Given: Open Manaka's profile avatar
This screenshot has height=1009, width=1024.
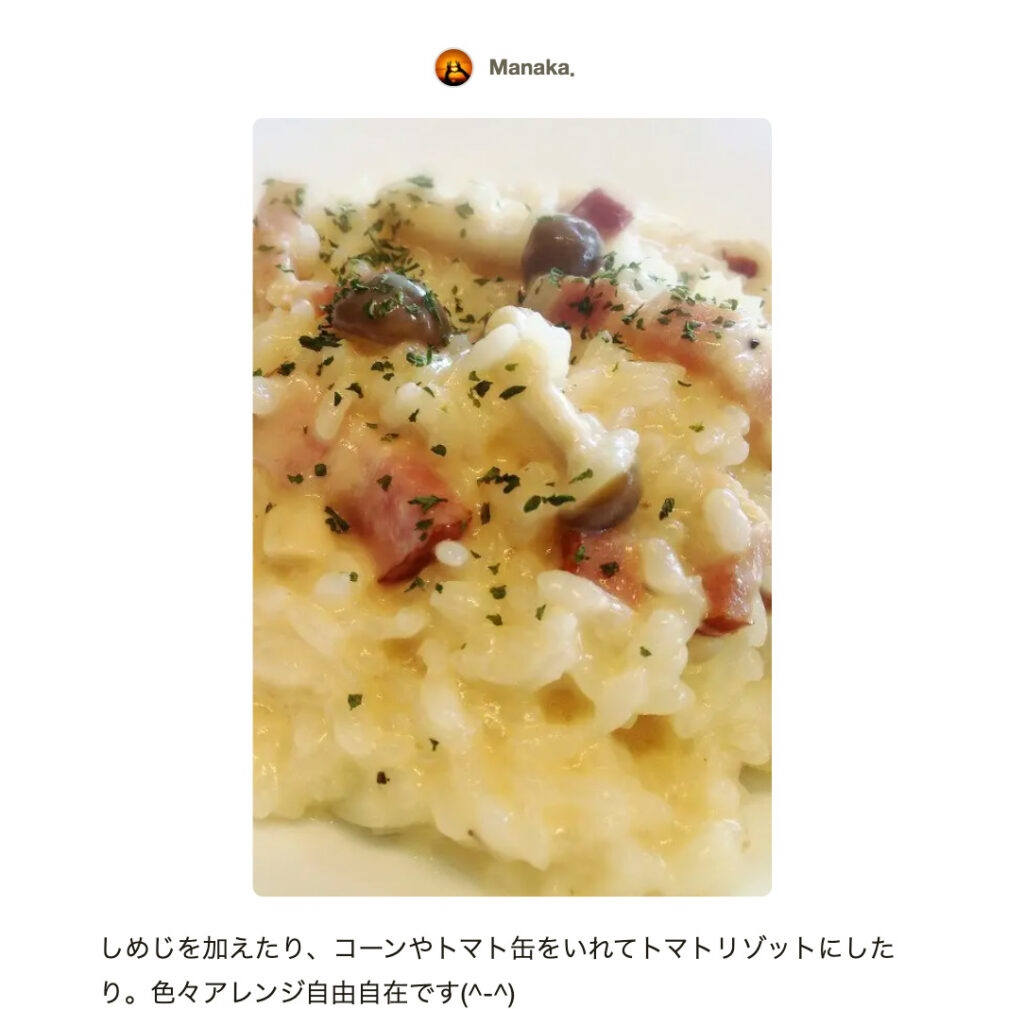Looking at the screenshot, I should [x=453, y=67].
